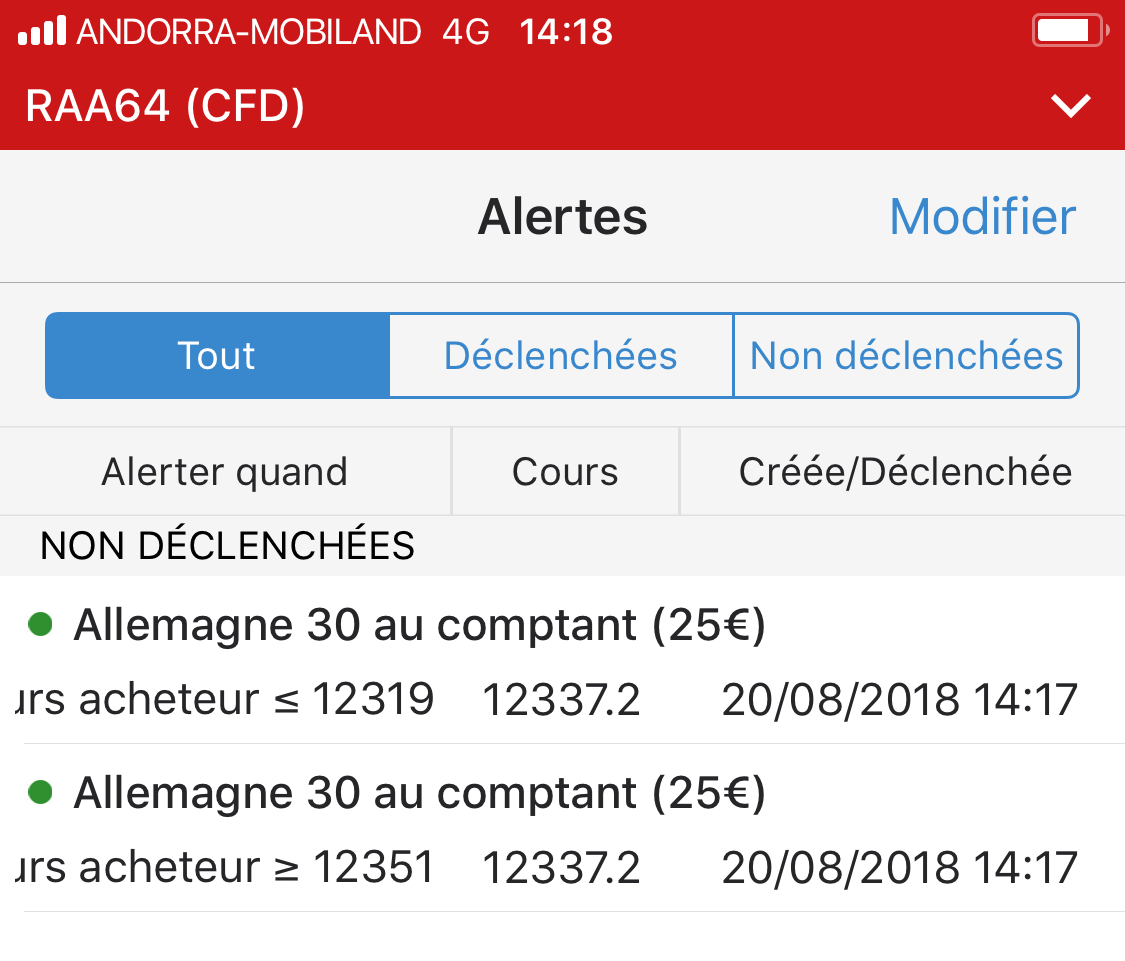Switch to the Déclenchées tab
1125x961 pixels.
coord(560,356)
